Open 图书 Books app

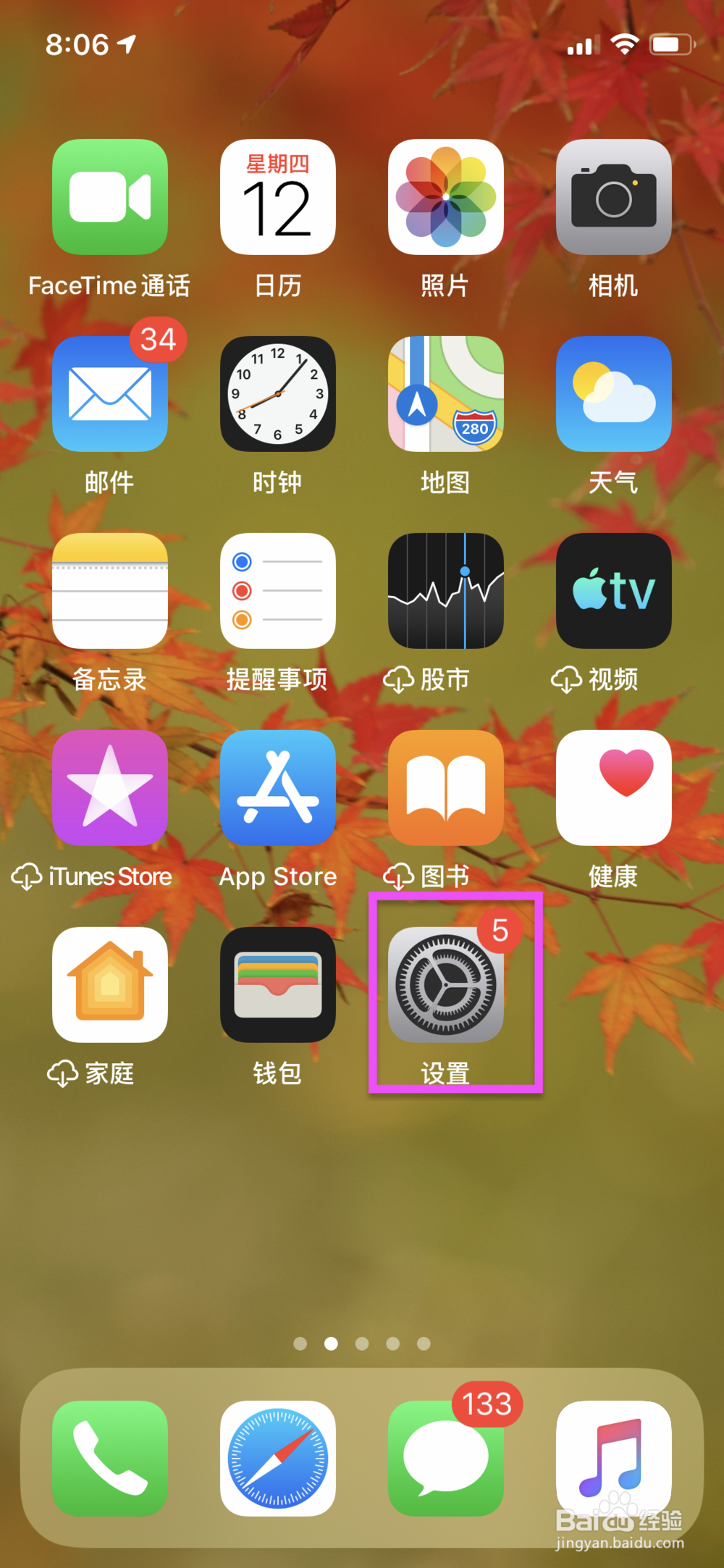click(446, 788)
